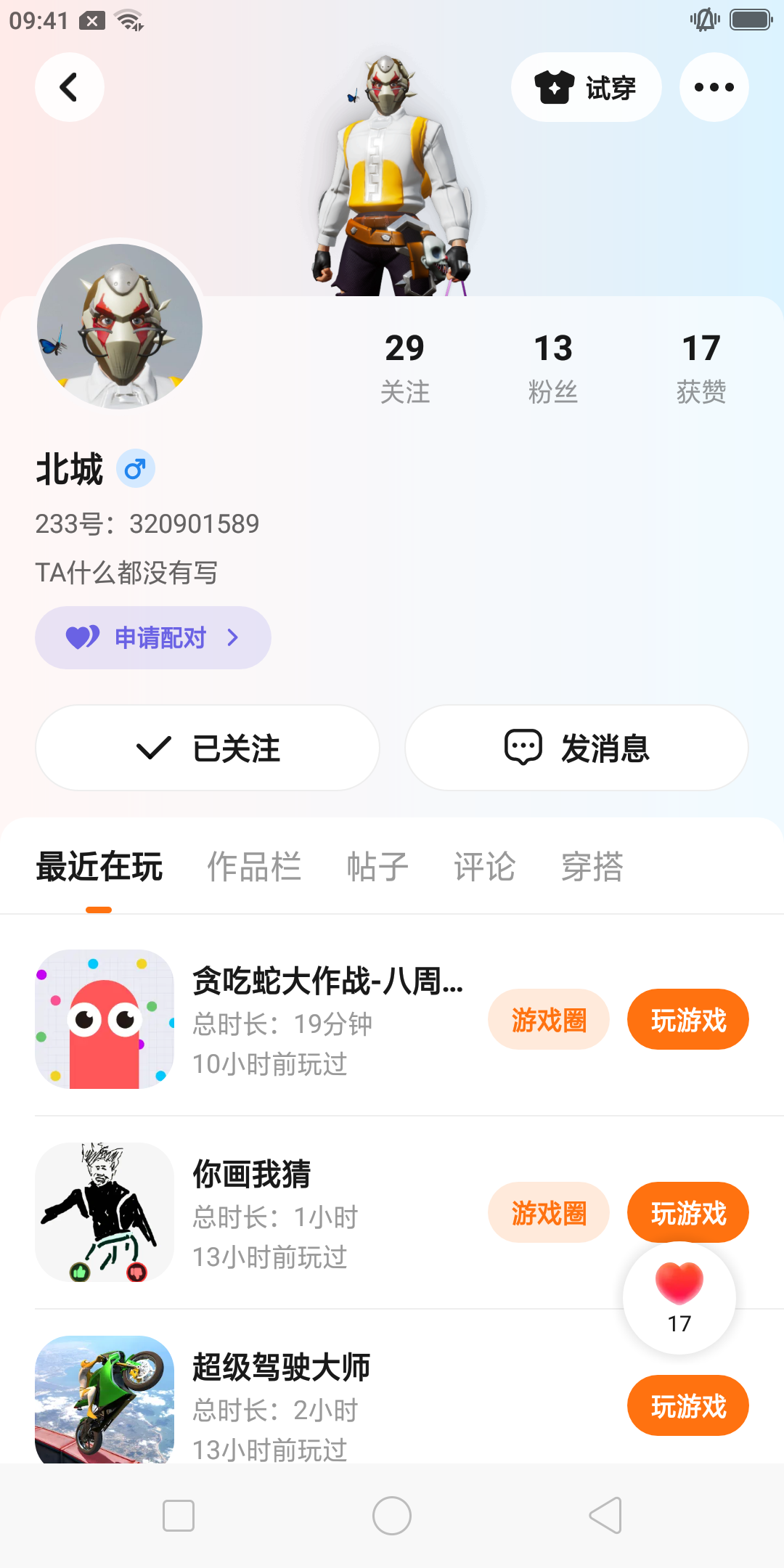The image size is (784, 1568).
Task: Switch to the 作品栏 tab
Action: [x=254, y=867]
